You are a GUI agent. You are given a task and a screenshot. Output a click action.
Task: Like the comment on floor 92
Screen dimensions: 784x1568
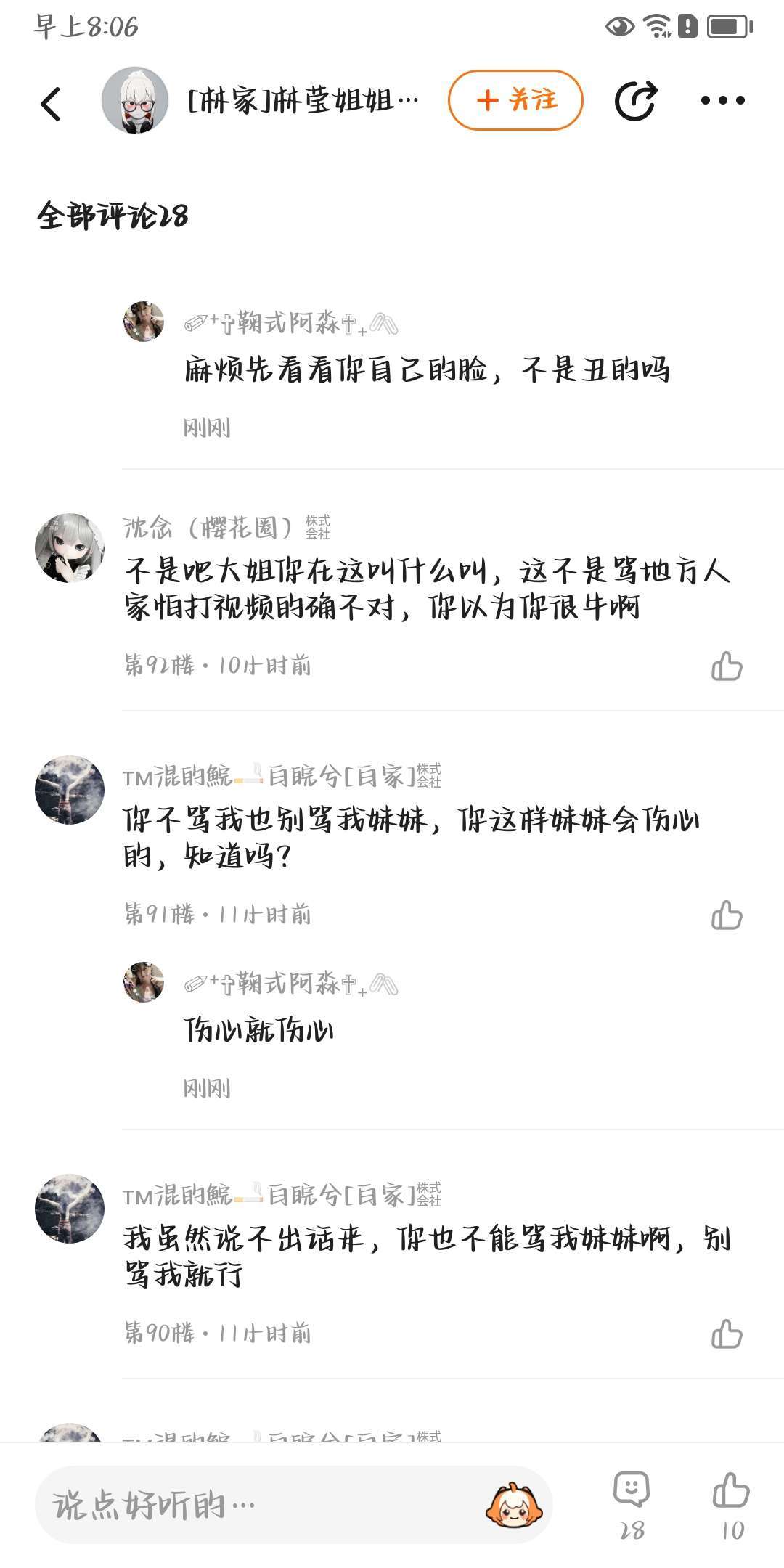click(x=727, y=666)
